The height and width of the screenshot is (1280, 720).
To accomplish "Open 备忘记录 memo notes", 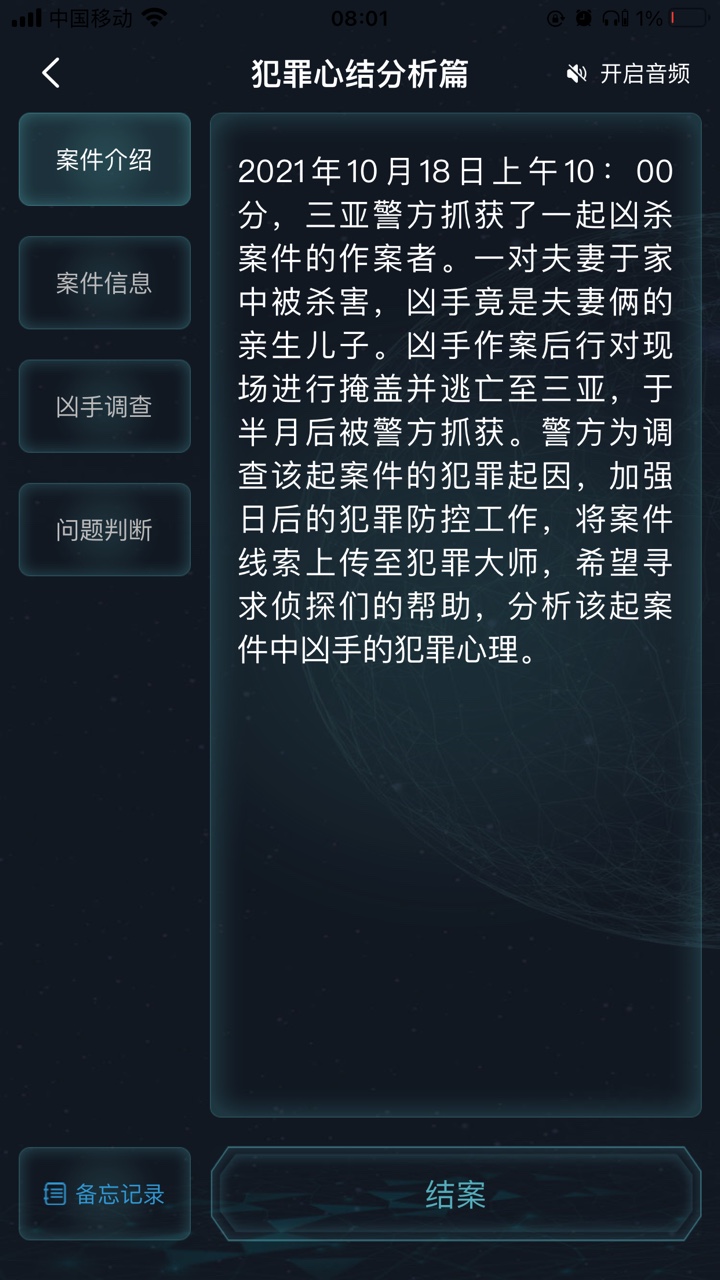I will (104, 1194).
